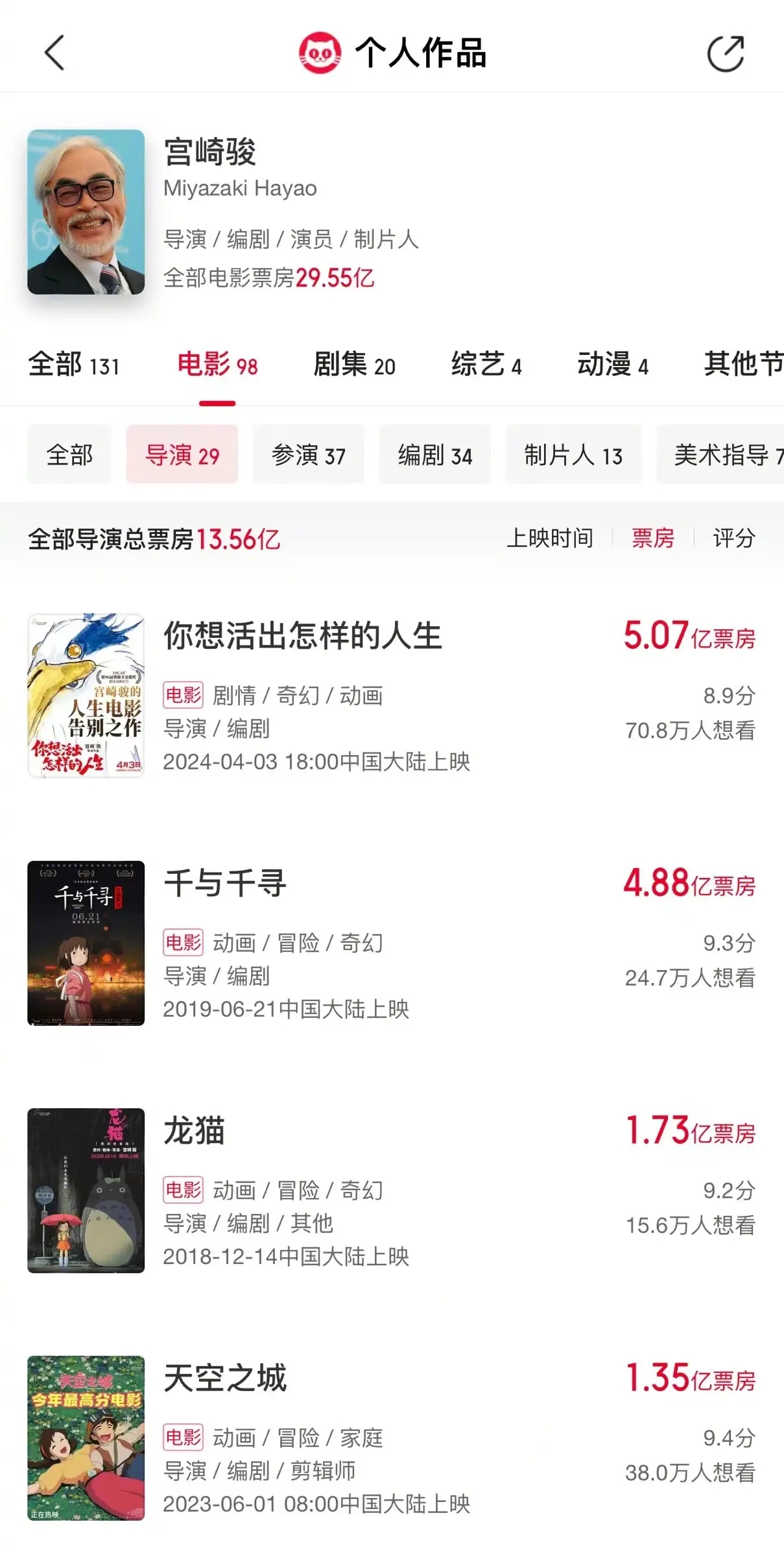
Task: Switch to the 全部 131 tab
Action: coord(74,365)
